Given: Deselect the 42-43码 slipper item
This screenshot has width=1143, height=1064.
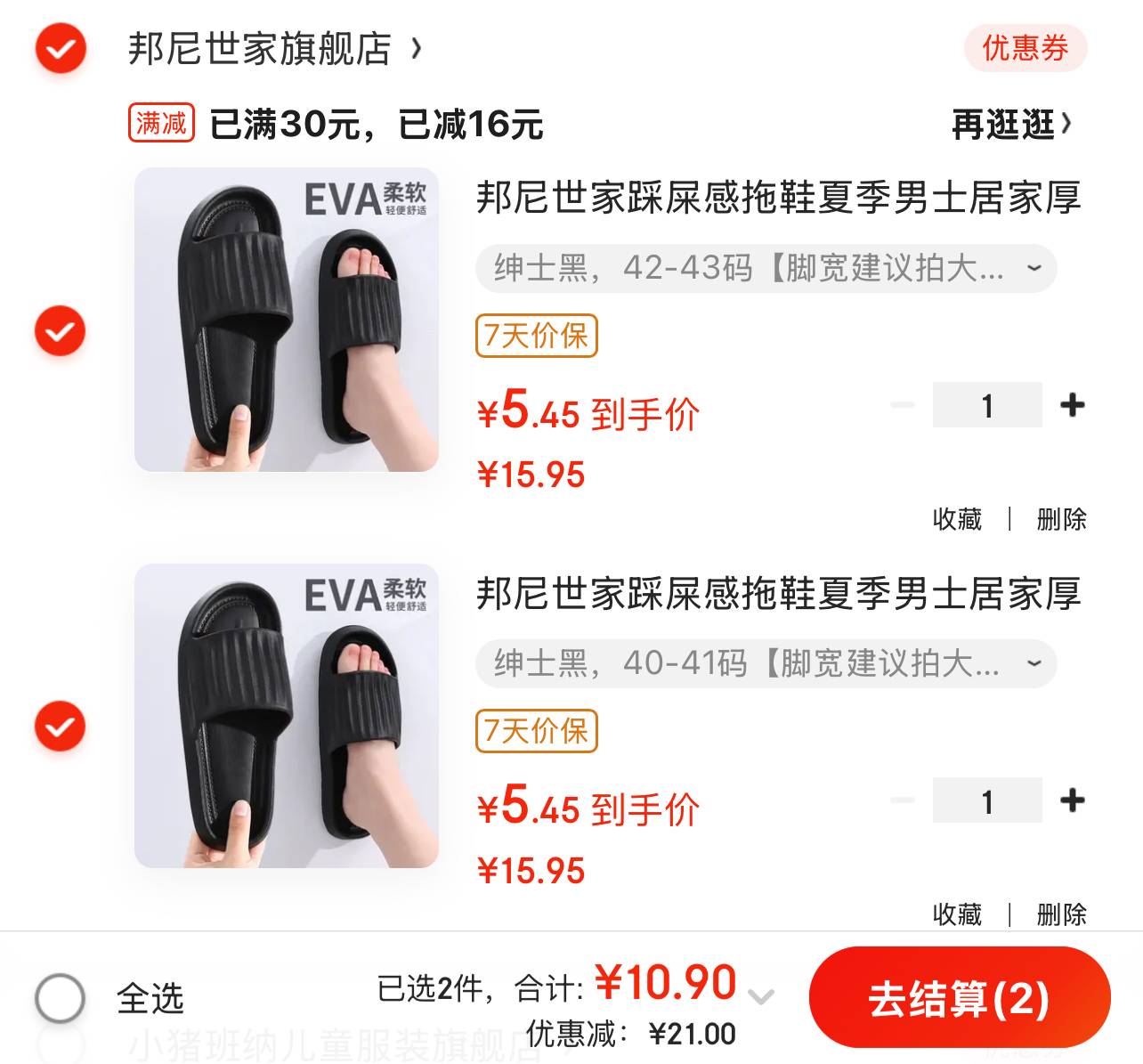Looking at the screenshot, I should pos(60,331).
